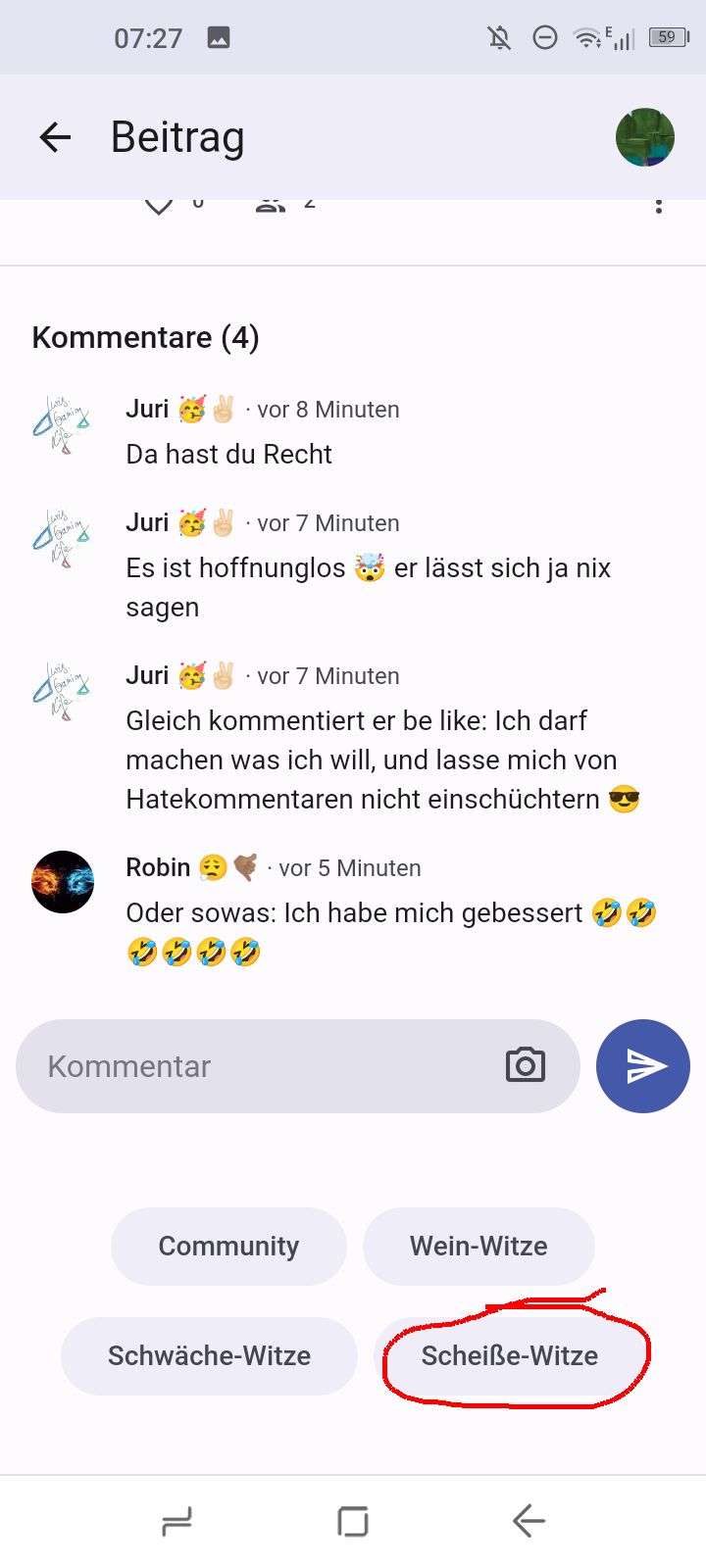Viewport: 706px width, 1568px height.
Task: Send the comment
Action: pyautogui.click(x=643, y=1066)
